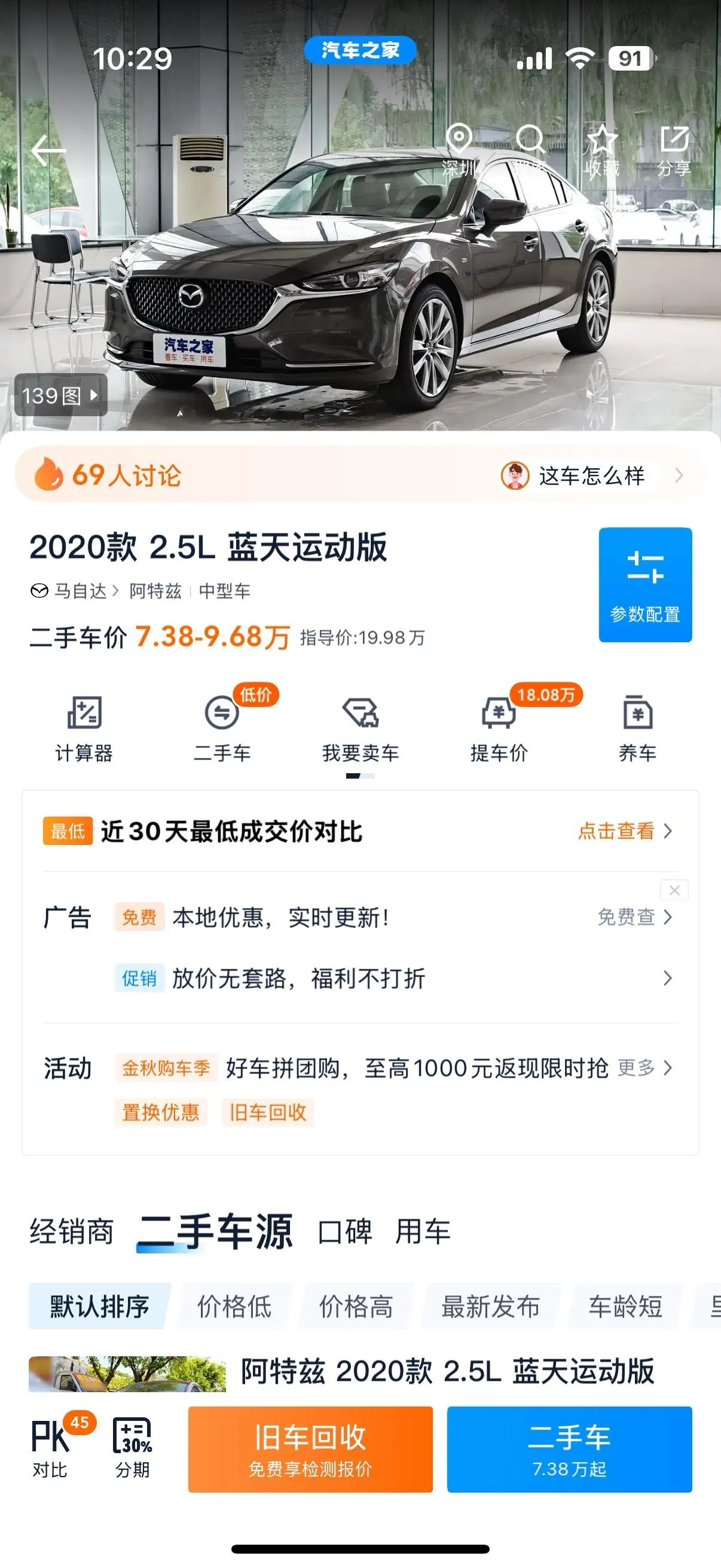The image size is (721, 1568).
Task: View 近30天最低成交价对比 via 点击查看
Action: click(625, 831)
